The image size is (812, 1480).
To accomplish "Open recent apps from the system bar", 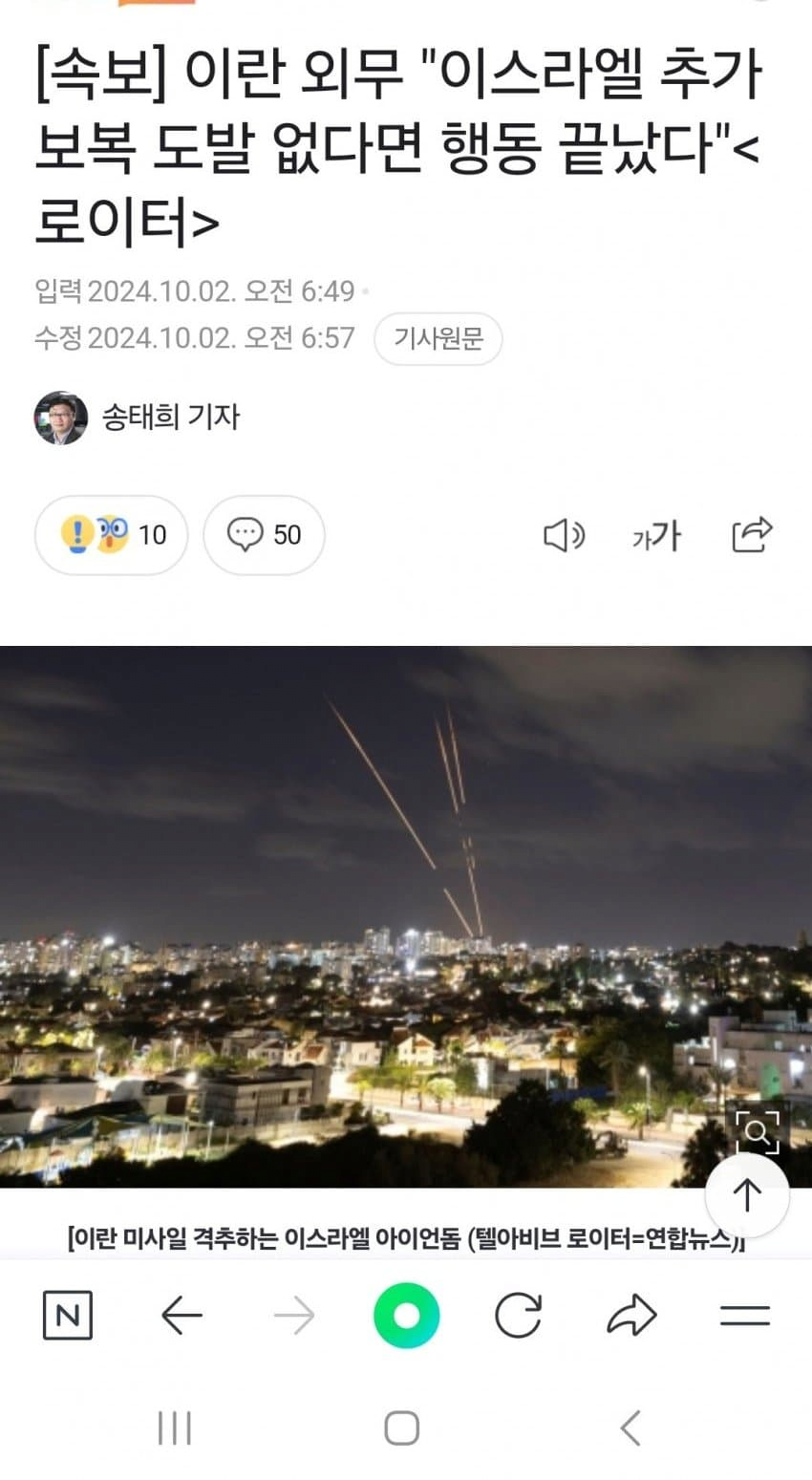I will [175, 1428].
